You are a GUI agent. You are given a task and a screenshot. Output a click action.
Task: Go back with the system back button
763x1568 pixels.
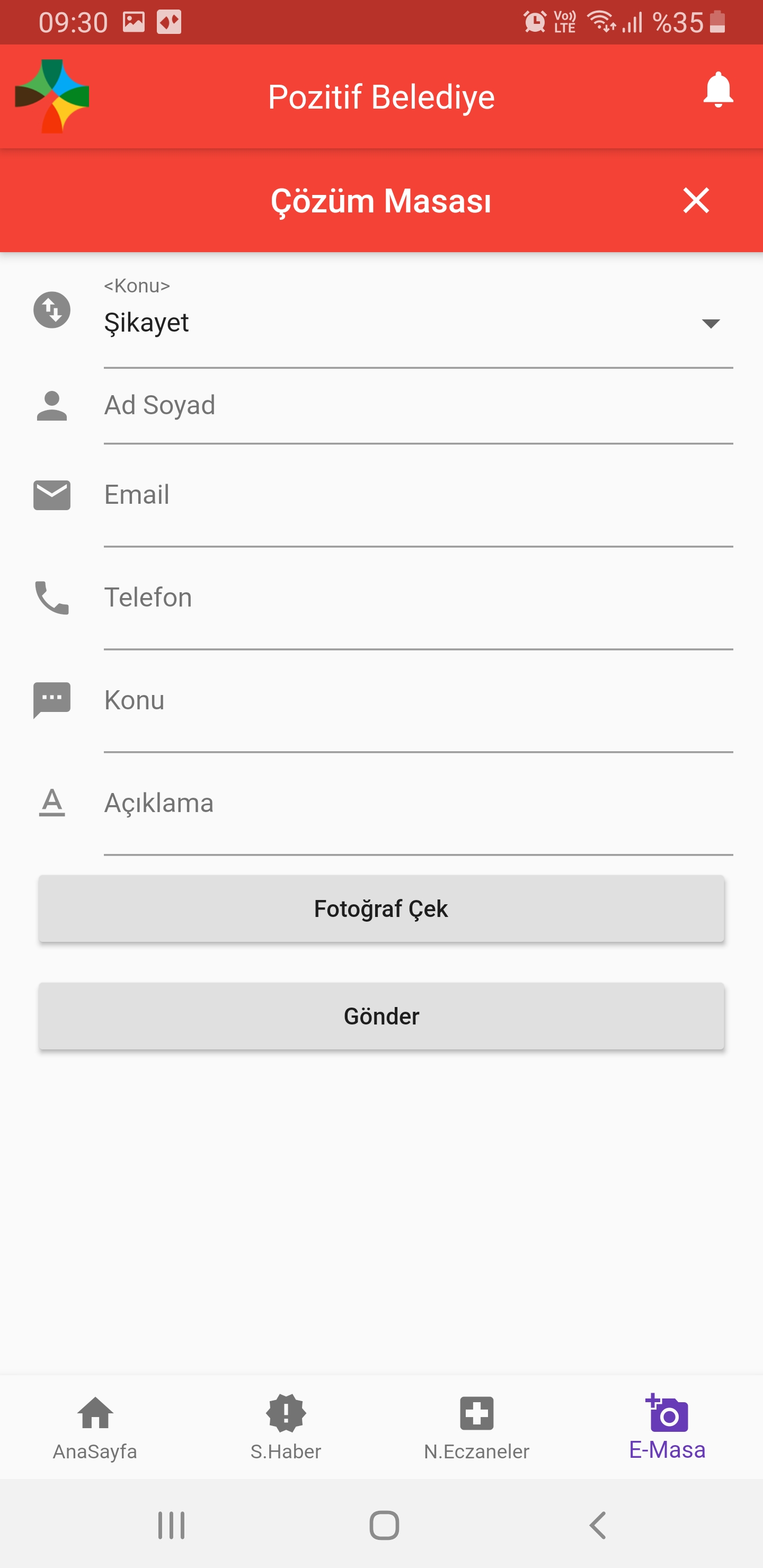pos(598,1526)
